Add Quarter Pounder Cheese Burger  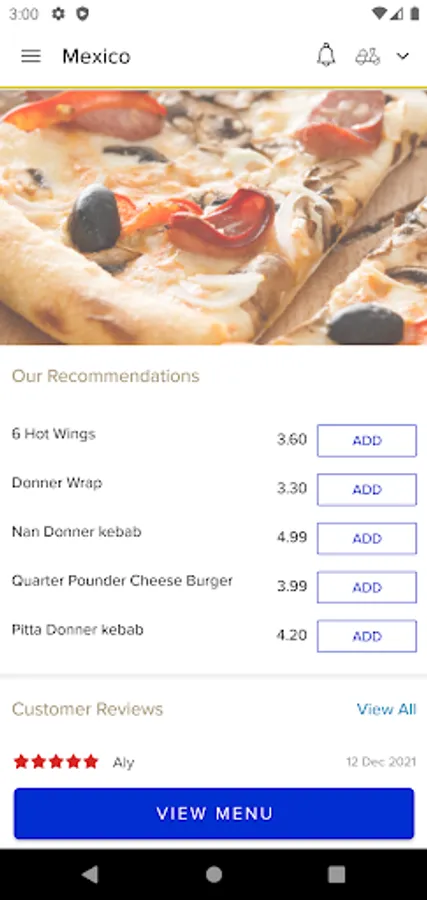point(367,587)
